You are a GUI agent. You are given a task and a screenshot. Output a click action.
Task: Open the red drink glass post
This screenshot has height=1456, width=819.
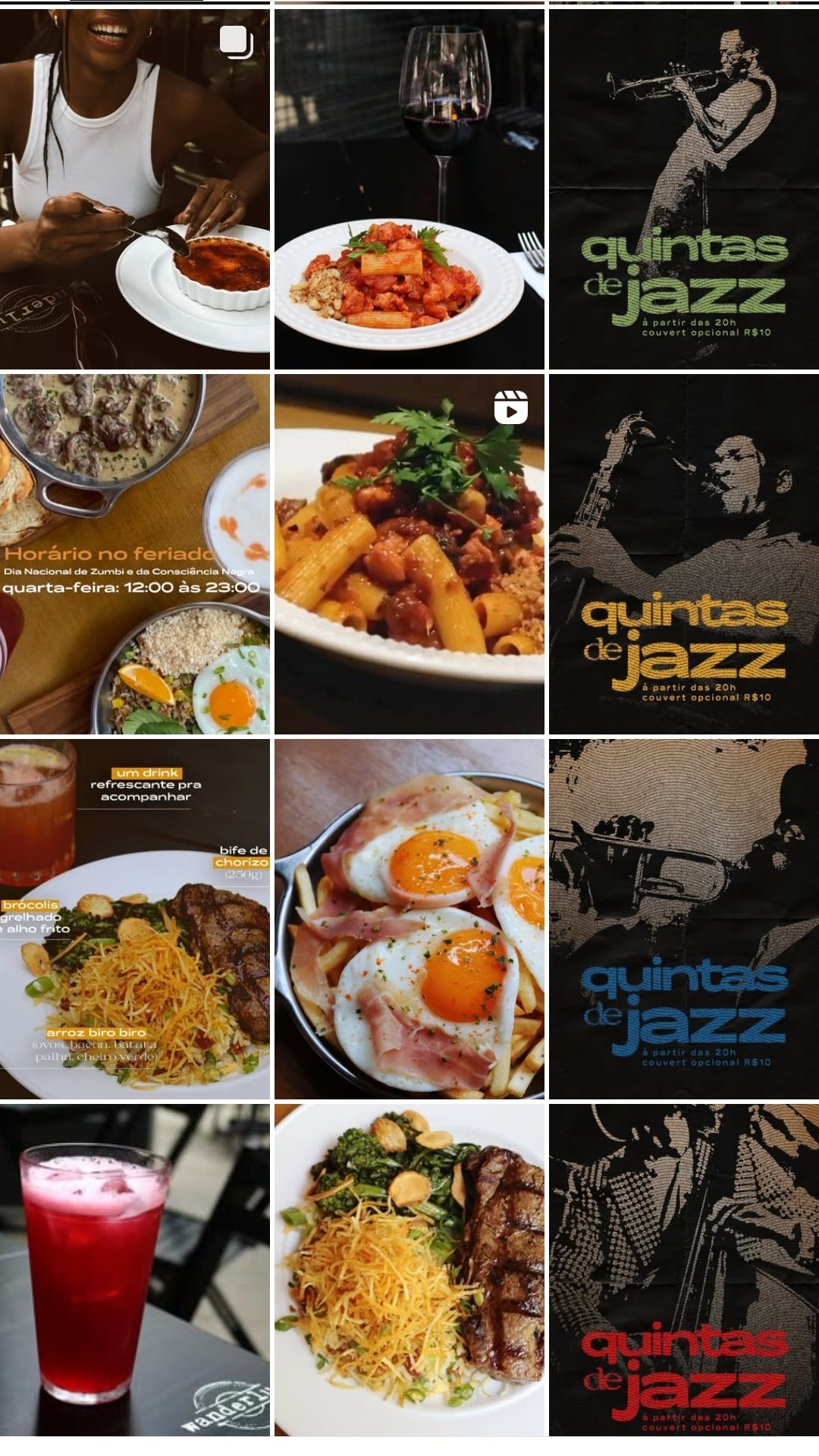(x=134, y=1269)
